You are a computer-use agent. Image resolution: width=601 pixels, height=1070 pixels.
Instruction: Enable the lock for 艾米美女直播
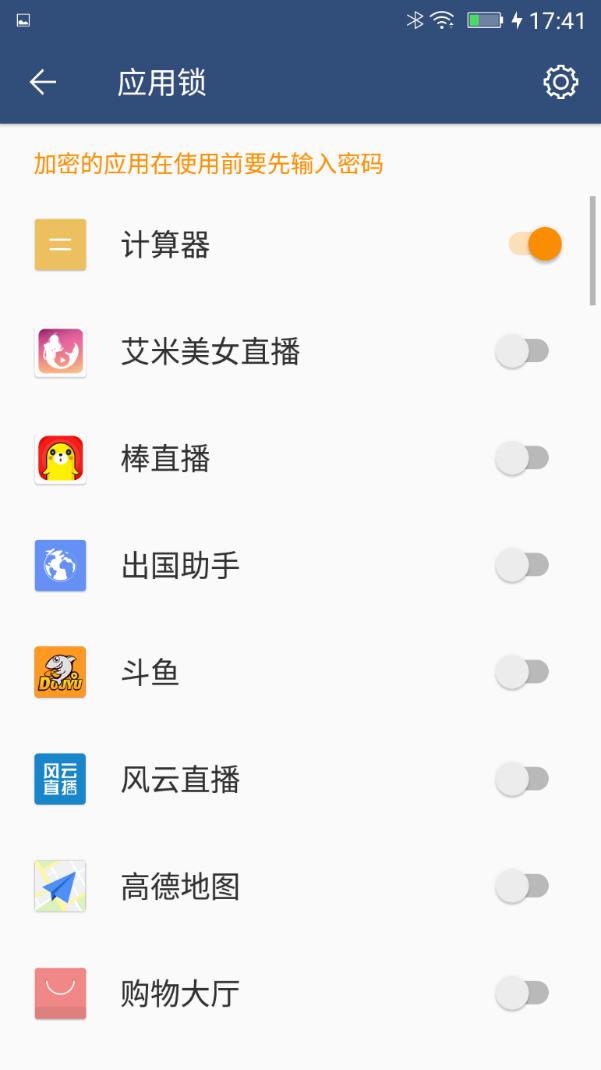pos(522,351)
